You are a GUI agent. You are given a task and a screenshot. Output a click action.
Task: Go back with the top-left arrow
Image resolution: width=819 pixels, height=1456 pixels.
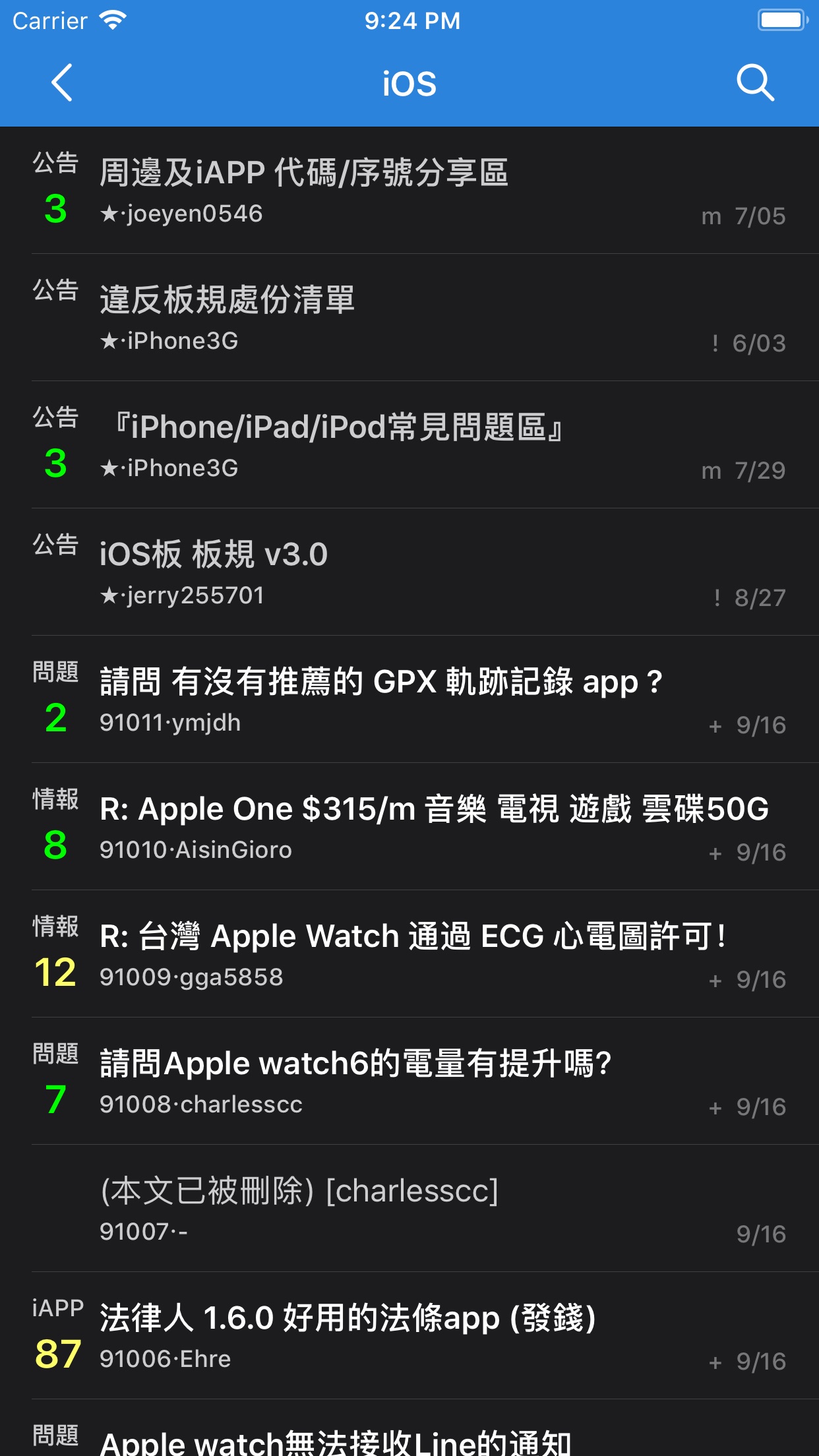coord(62,83)
